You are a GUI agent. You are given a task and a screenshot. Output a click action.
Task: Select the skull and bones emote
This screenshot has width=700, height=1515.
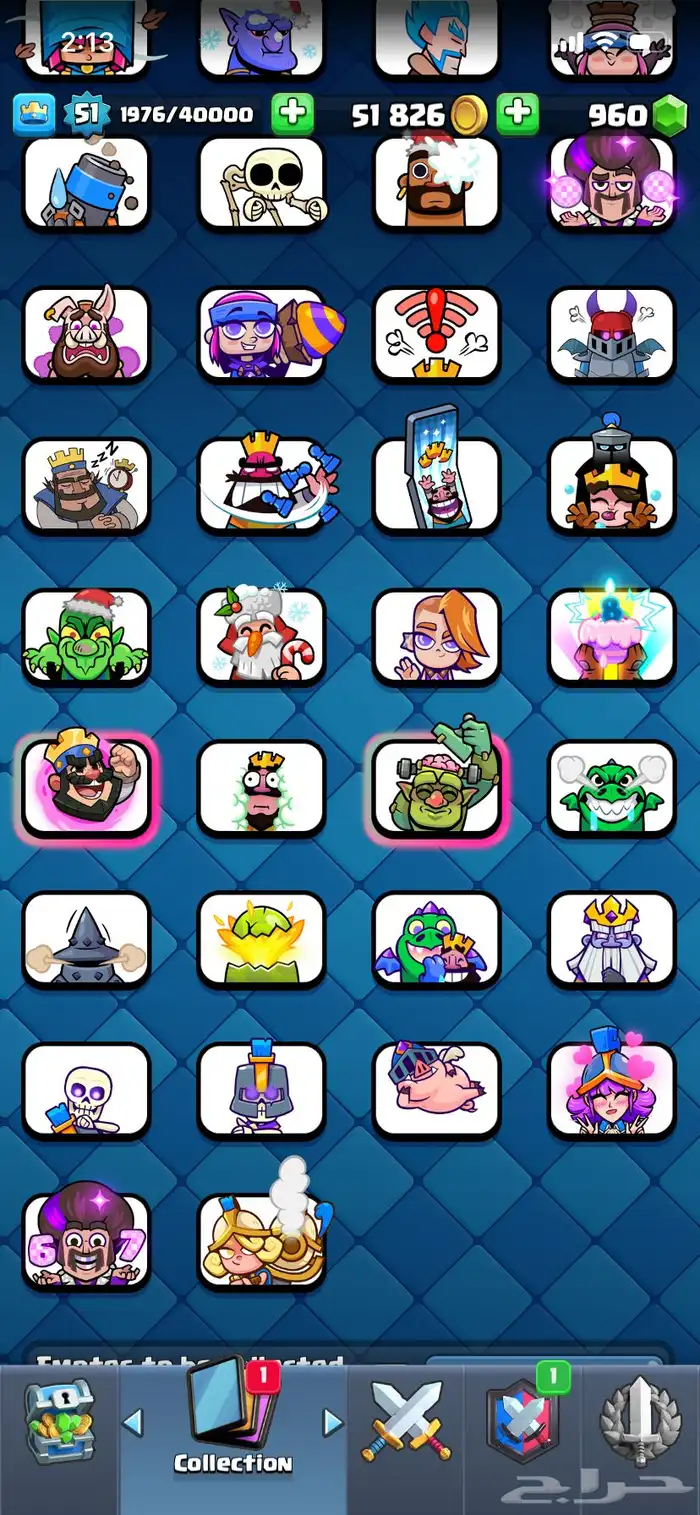[x=262, y=183]
